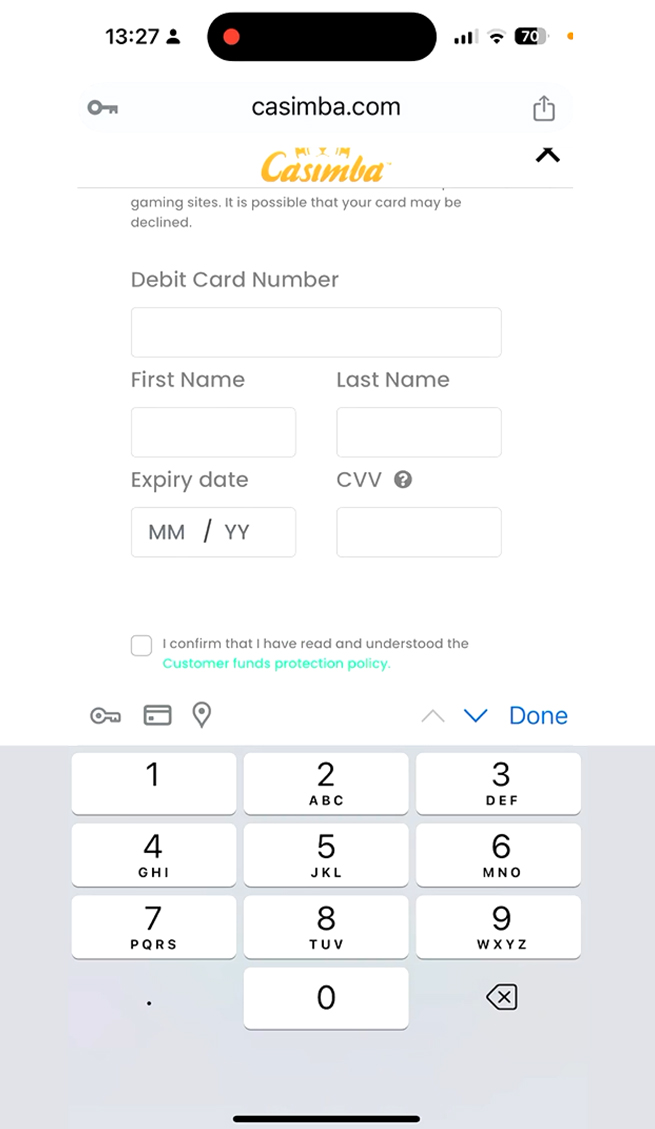Screen dimensions: 655x1129
Task: Open saved credit cards autofill icon
Action: [x=158, y=715]
